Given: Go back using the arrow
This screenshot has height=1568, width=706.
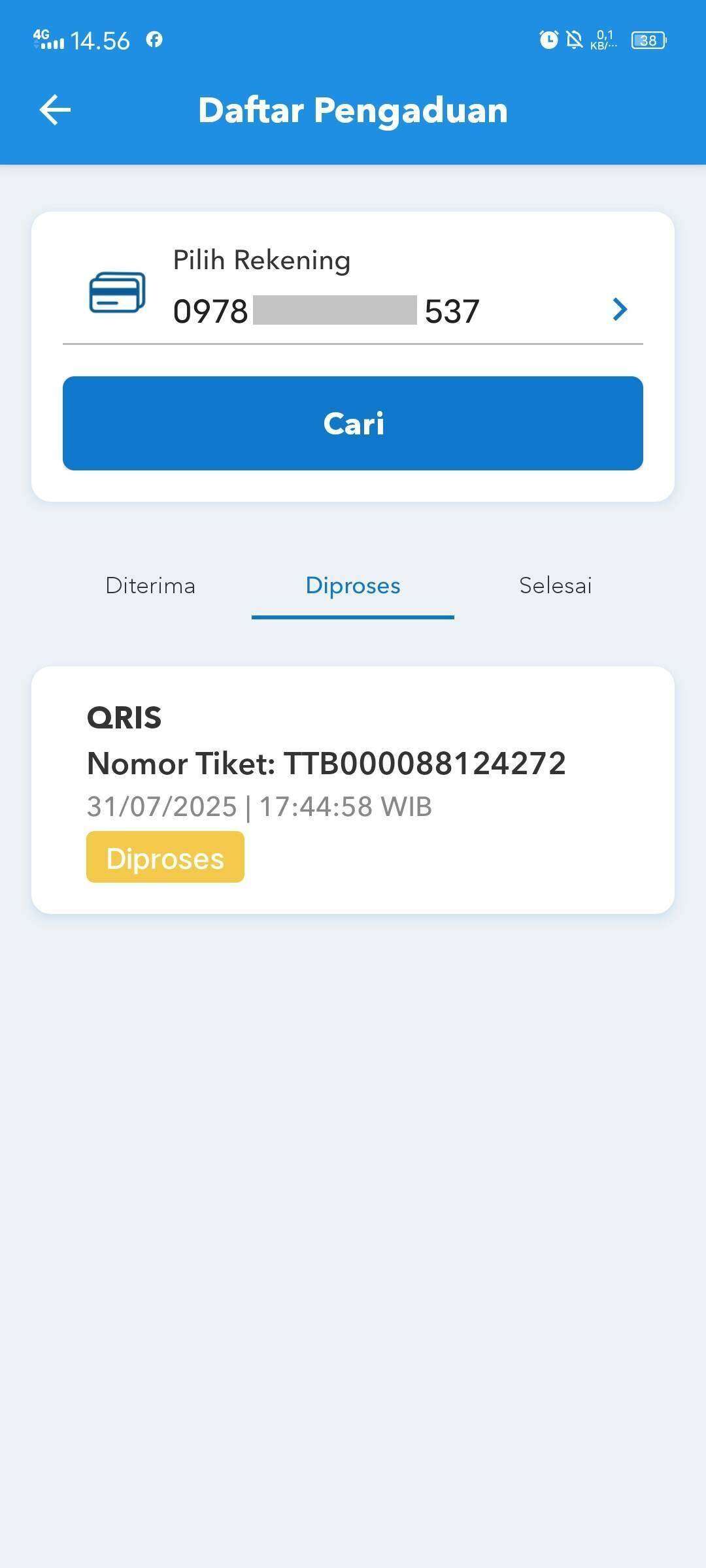Looking at the screenshot, I should point(55,110).
